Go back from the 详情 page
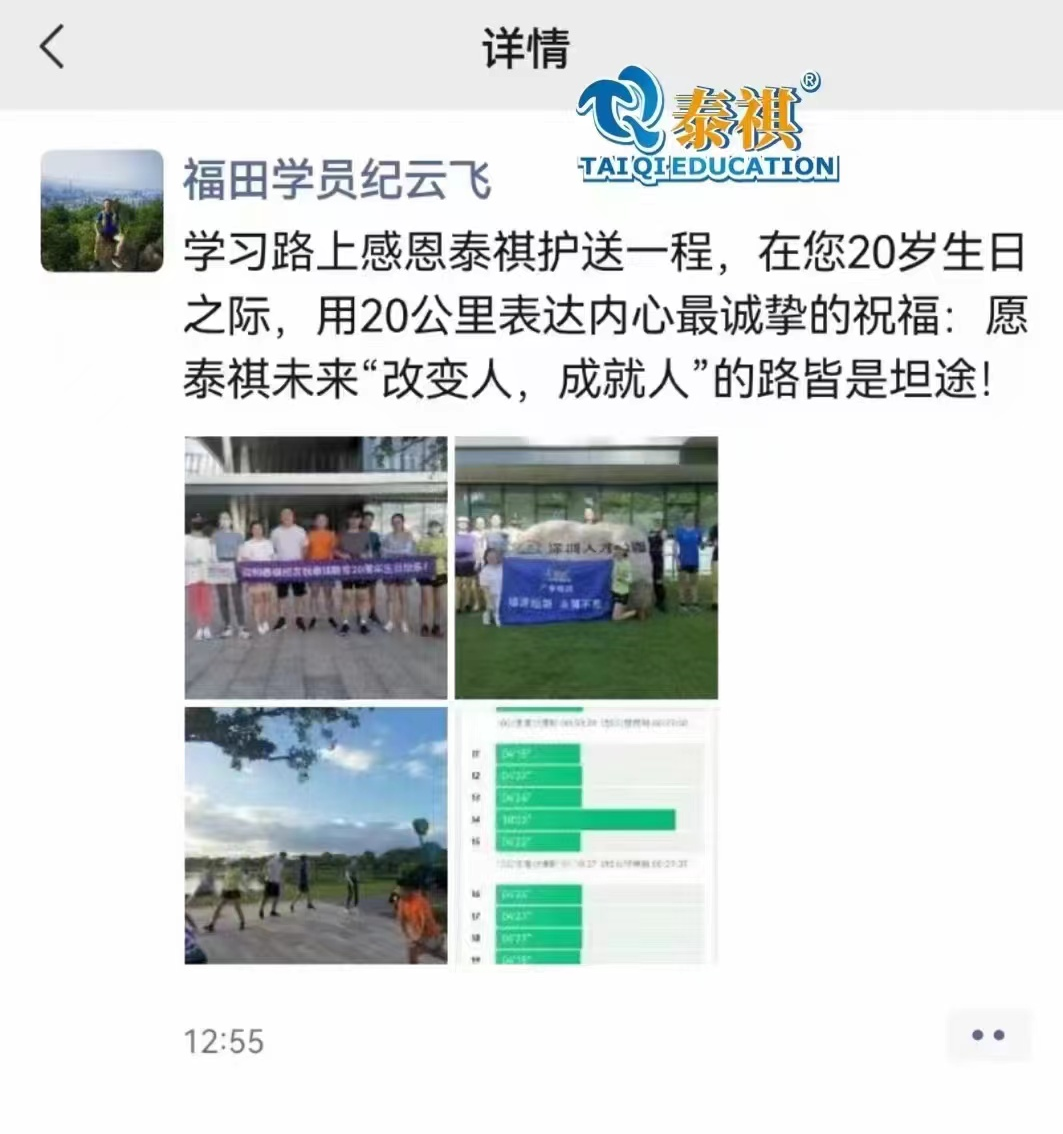This screenshot has height=1134, width=1063. [x=52, y=48]
